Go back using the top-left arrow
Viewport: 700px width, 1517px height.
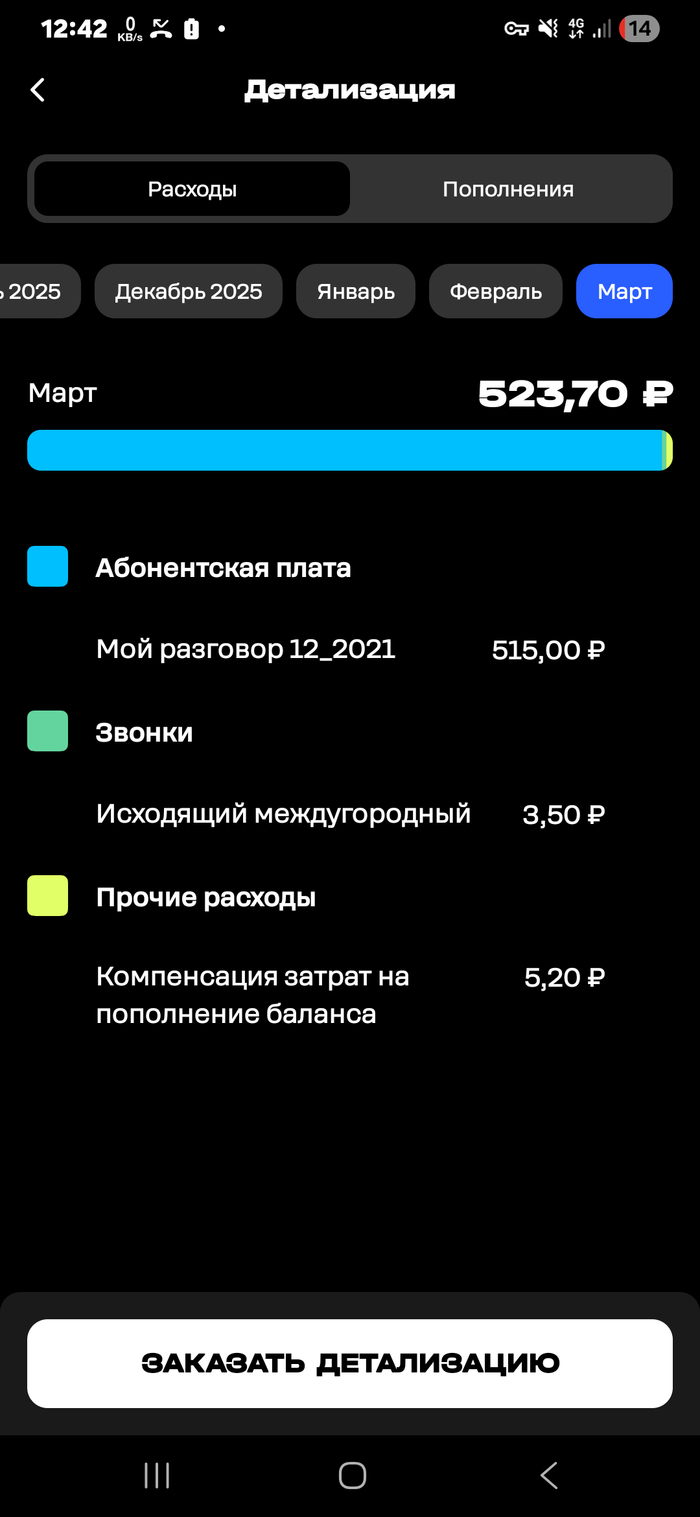tap(38, 90)
